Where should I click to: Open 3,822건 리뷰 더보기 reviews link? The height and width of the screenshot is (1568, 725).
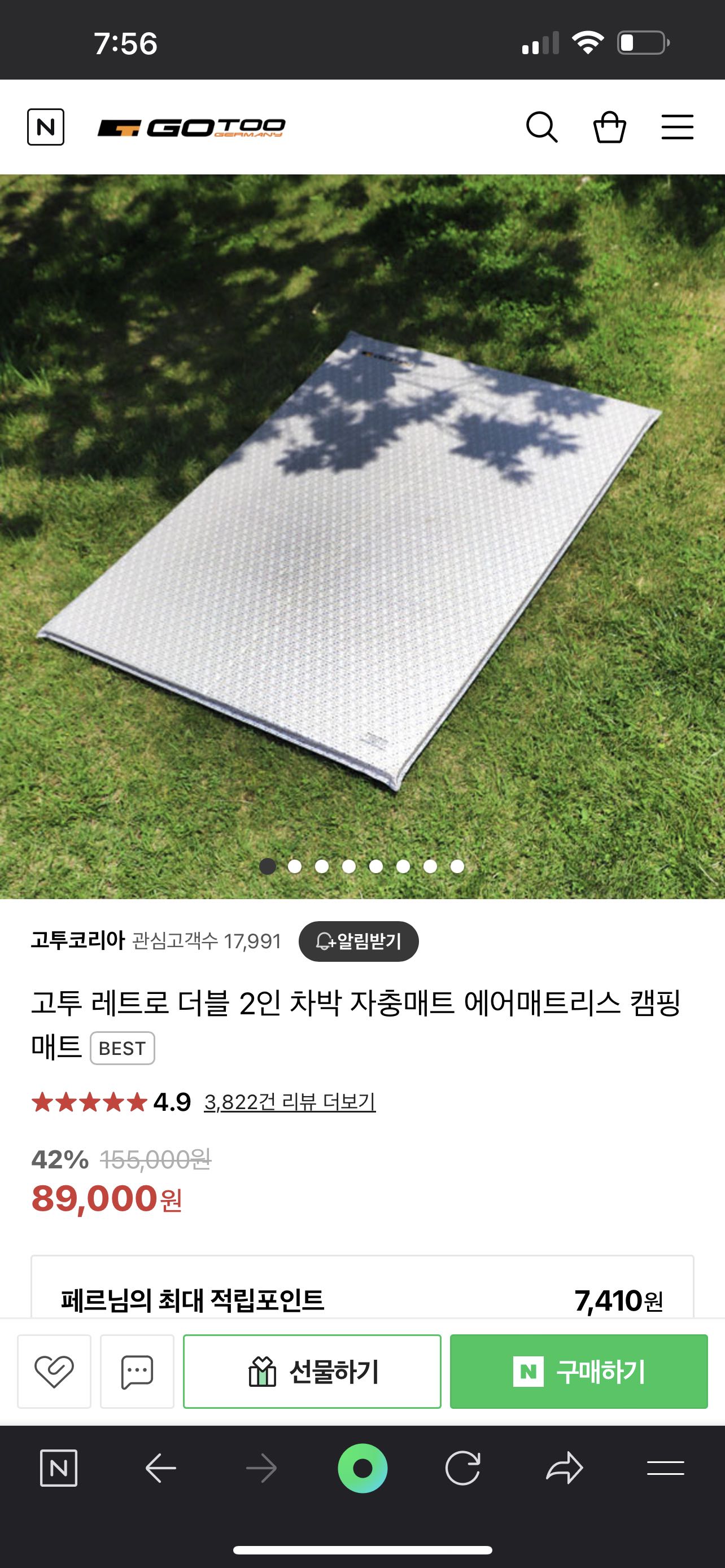click(x=290, y=1102)
